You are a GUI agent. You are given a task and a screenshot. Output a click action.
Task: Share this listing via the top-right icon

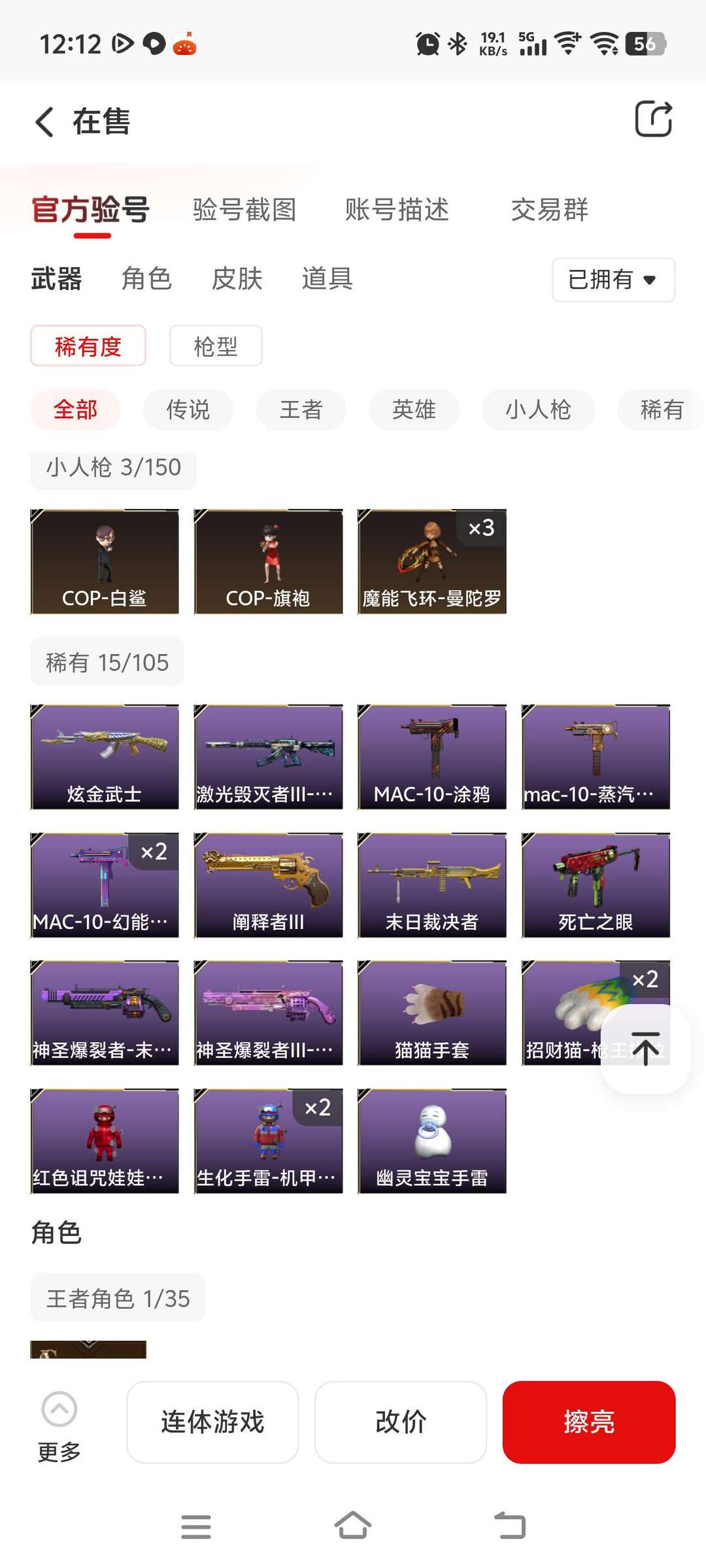point(653,120)
